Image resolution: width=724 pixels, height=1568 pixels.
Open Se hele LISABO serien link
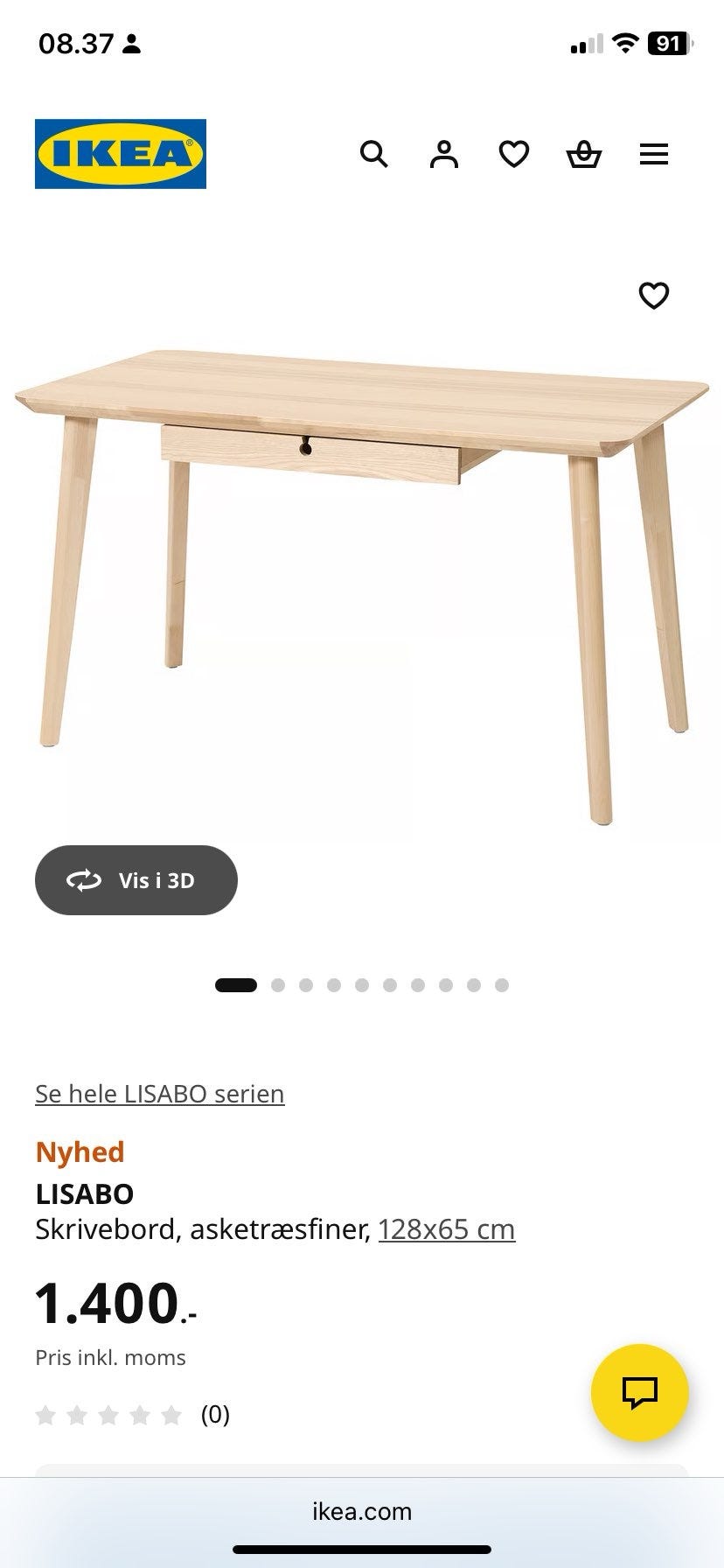pyautogui.click(x=159, y=1094)
